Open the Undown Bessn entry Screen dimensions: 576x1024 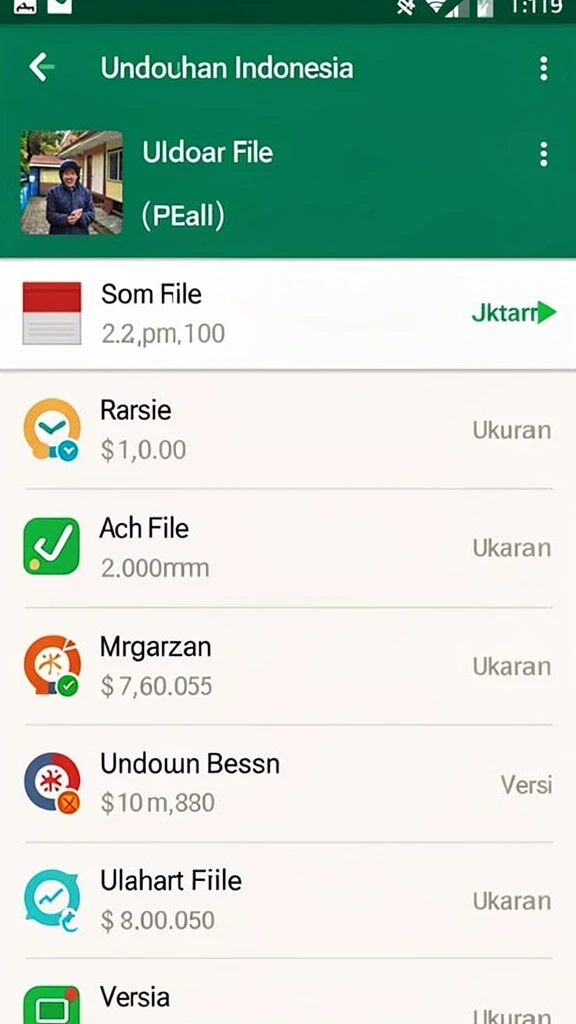click(288, 783)
